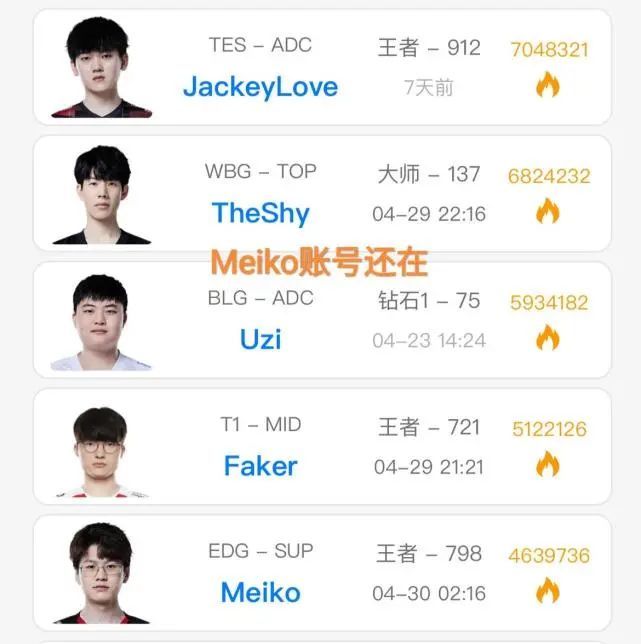The height and width of the screenshot is (644, 641).
Task: Tap the flame icon beside Meiko
Action: coord(547,591)
